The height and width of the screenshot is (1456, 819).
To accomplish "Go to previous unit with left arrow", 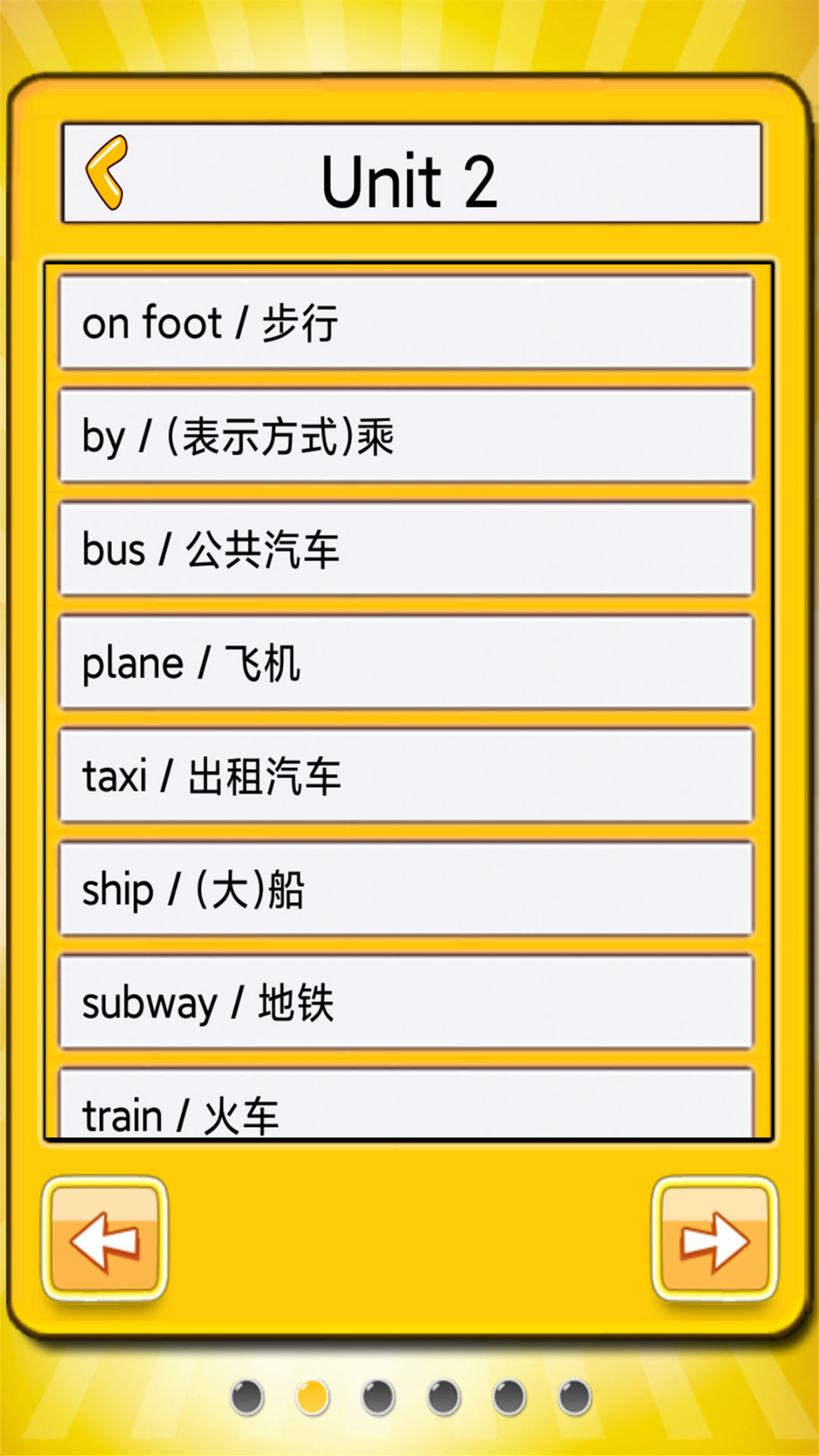I will tap(105, 1240).
